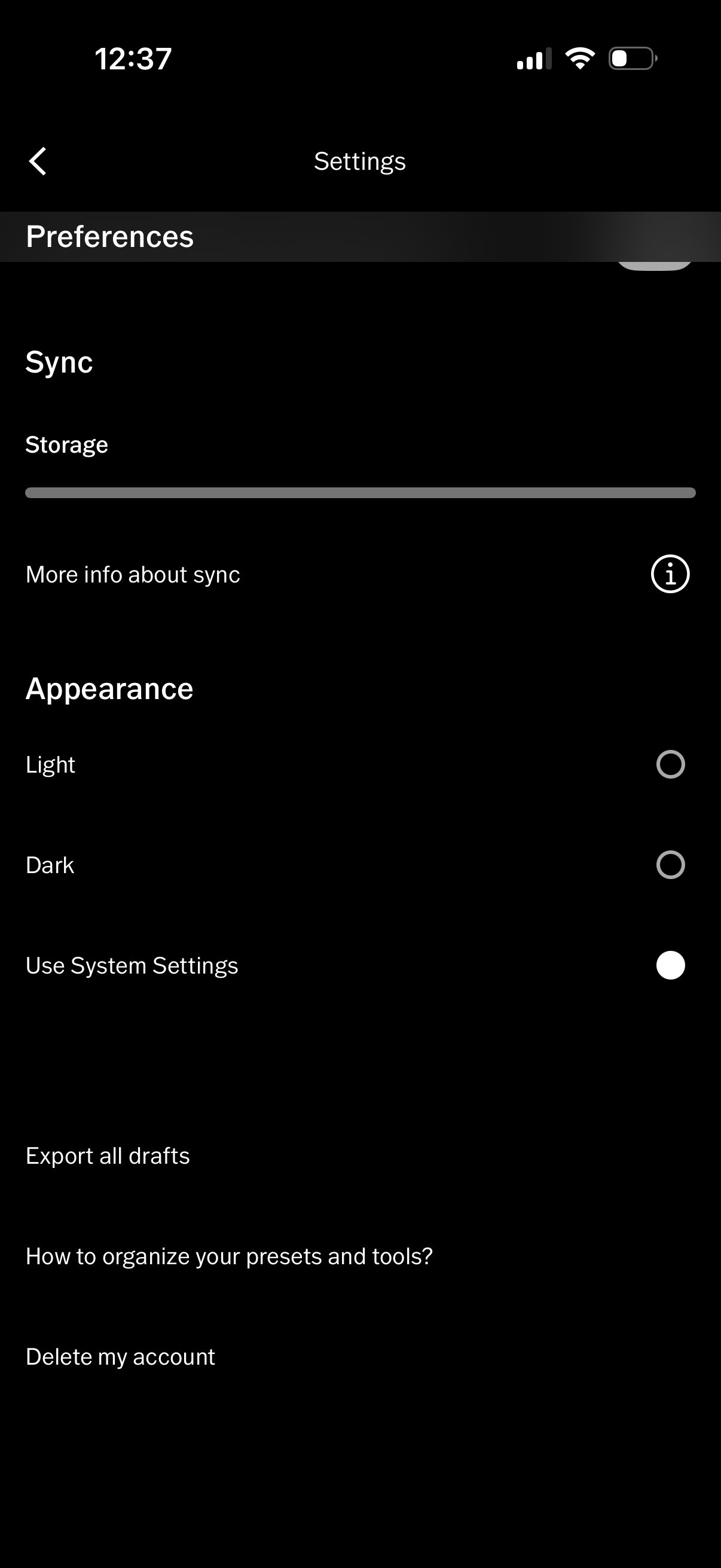Tap Delete my account
The height and width of the screenshot is (1568, 721).
coord(121,1357)
